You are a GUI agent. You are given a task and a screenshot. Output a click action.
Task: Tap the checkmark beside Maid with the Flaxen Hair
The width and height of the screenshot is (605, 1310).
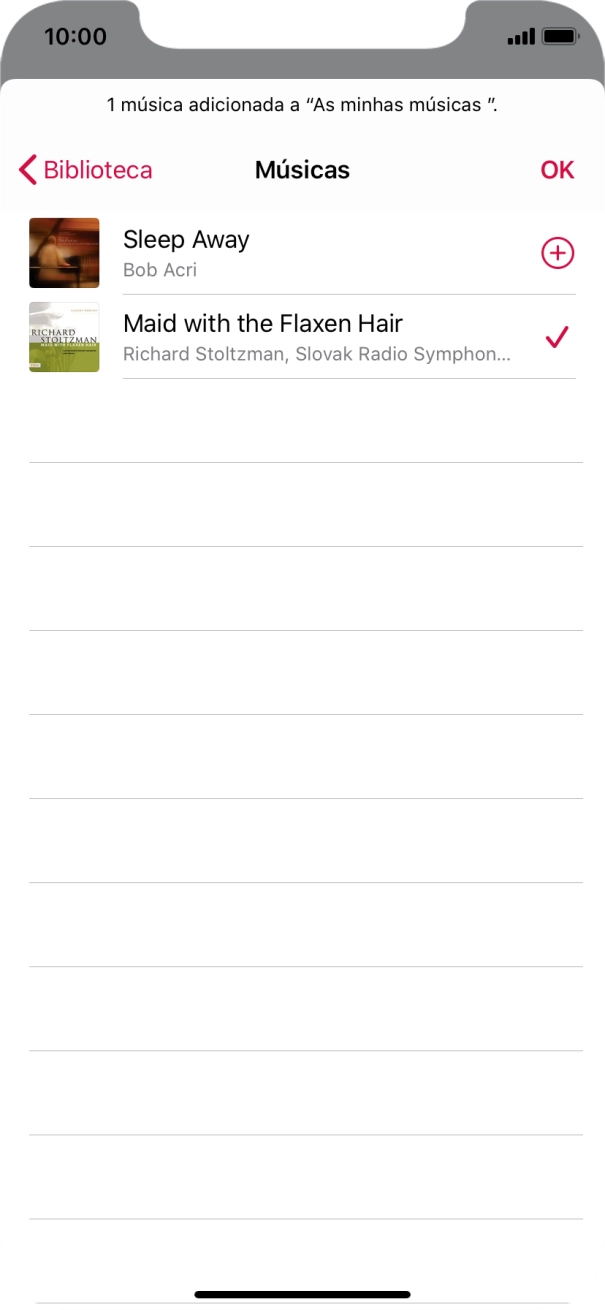click(557, 338)
